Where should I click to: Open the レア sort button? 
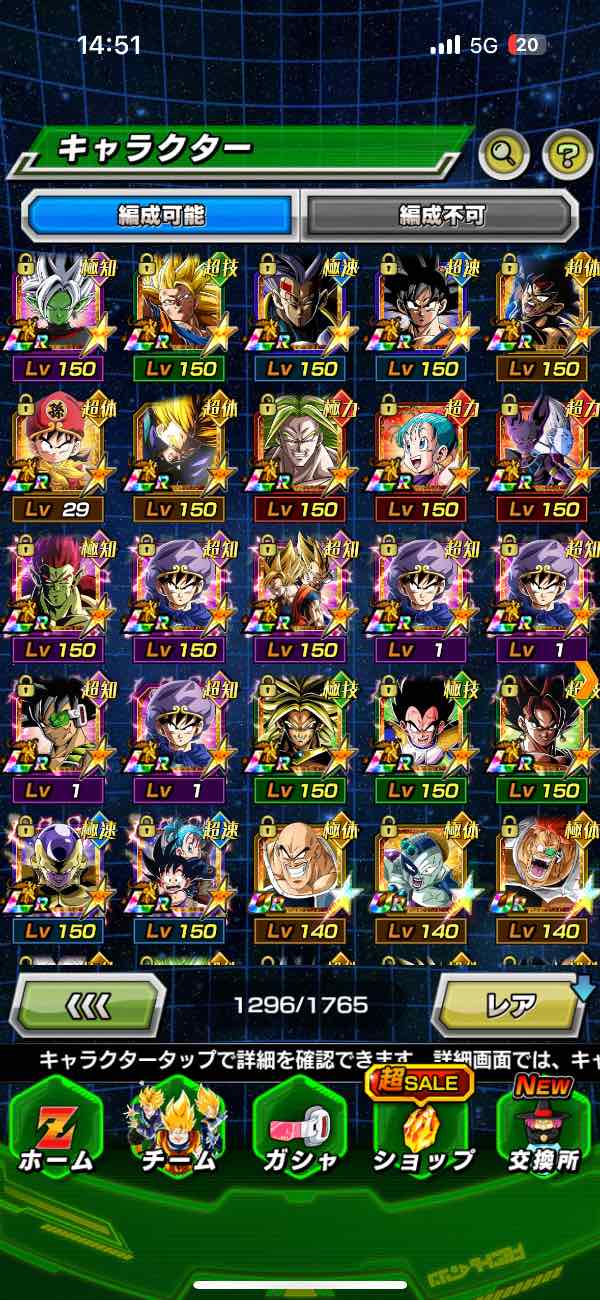tap(510, 1003)
